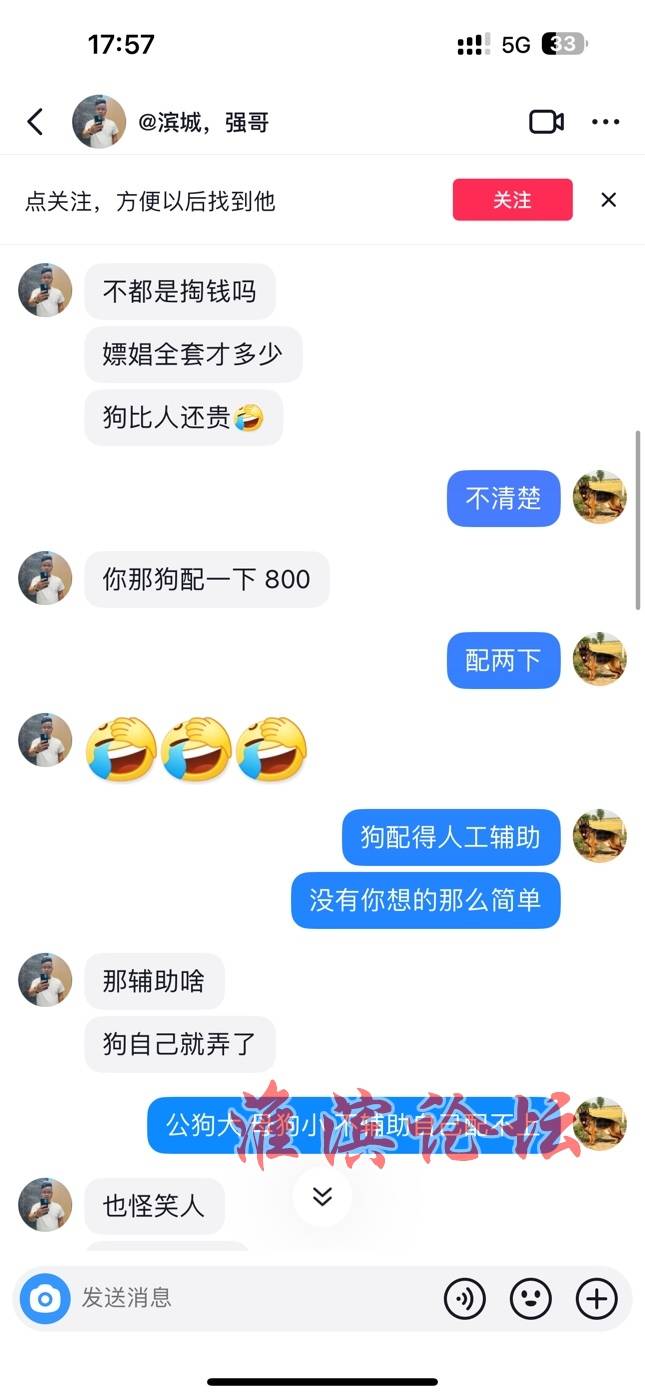Tap the red 关注 follow button
The height and width of the screenshot is (1398, 645).
point(512,200)
